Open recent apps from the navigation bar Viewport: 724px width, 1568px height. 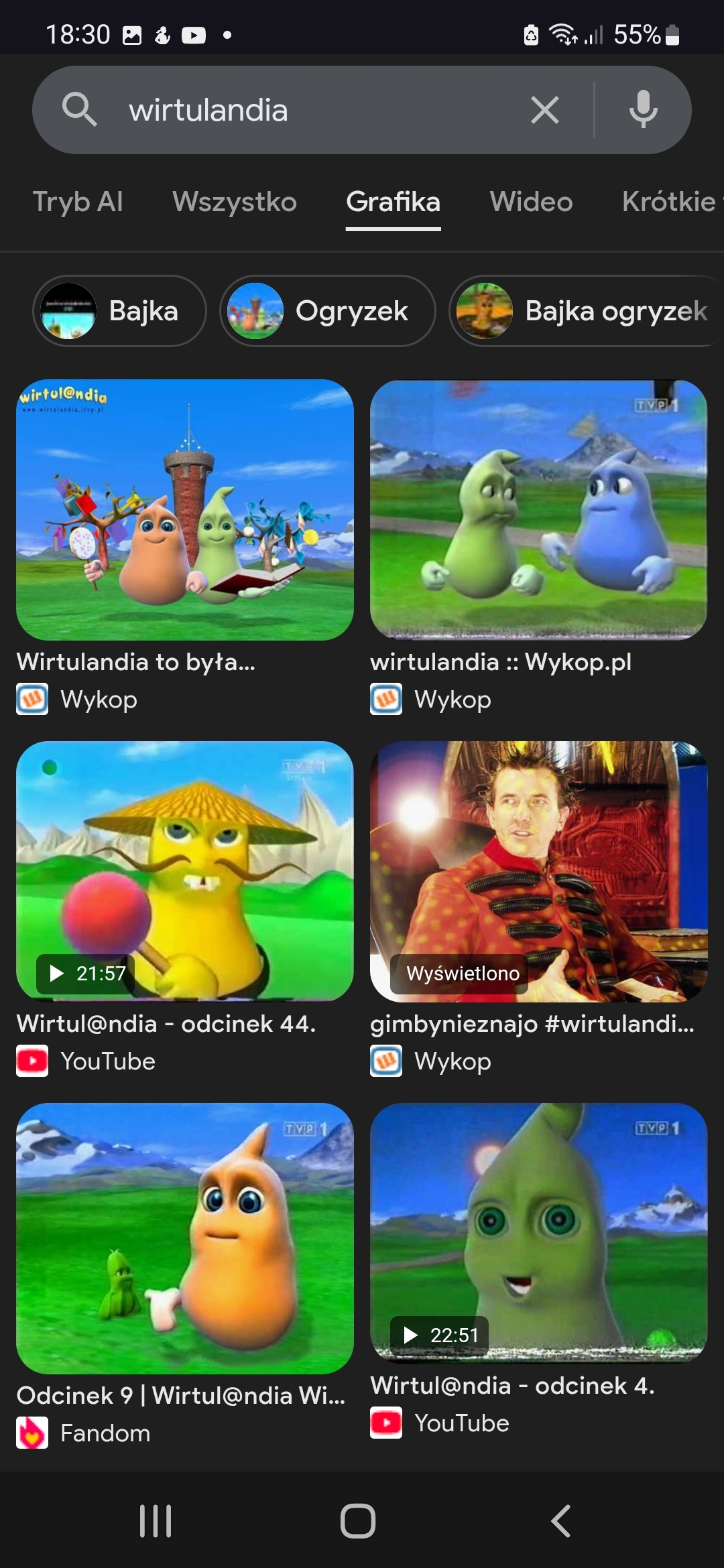coord(156,1520)
